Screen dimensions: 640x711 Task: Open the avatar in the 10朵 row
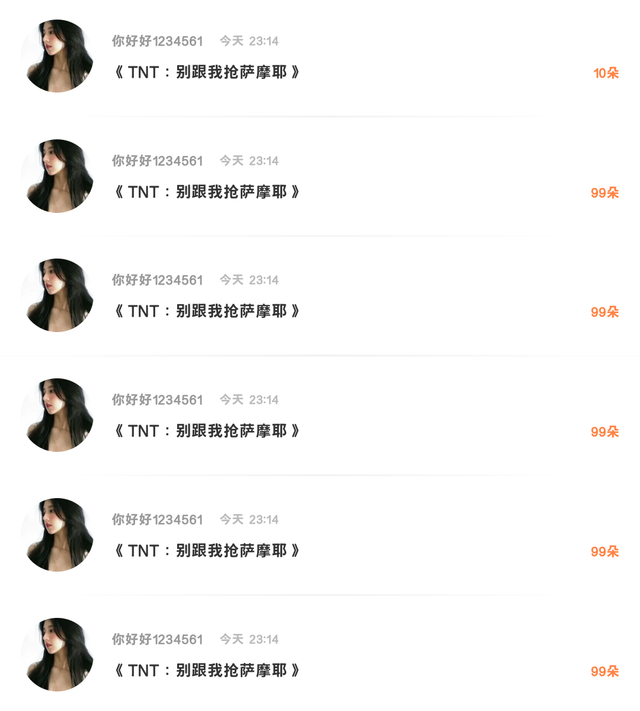click(57, 56)
